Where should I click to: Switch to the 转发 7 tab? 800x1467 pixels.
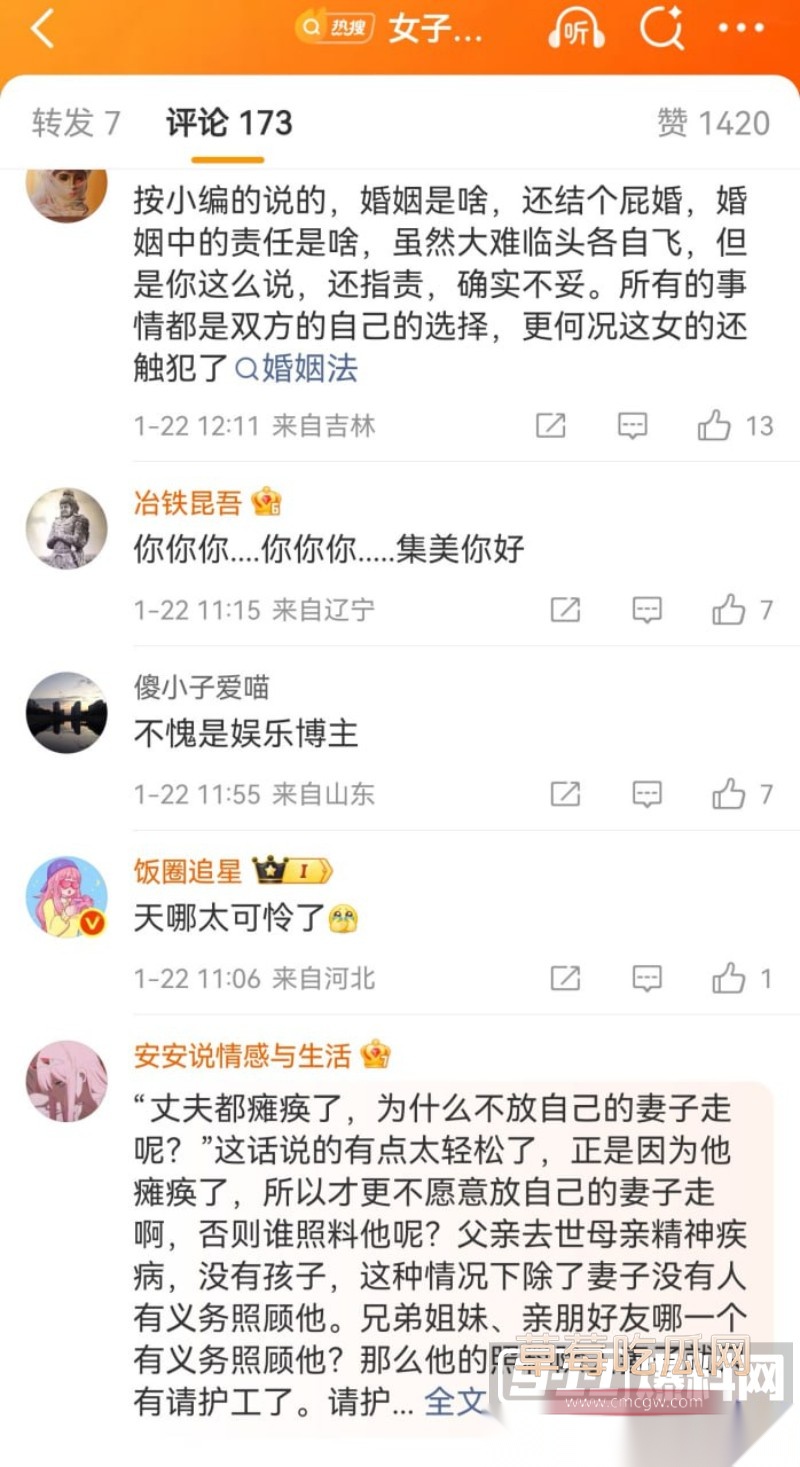(76, 124)
